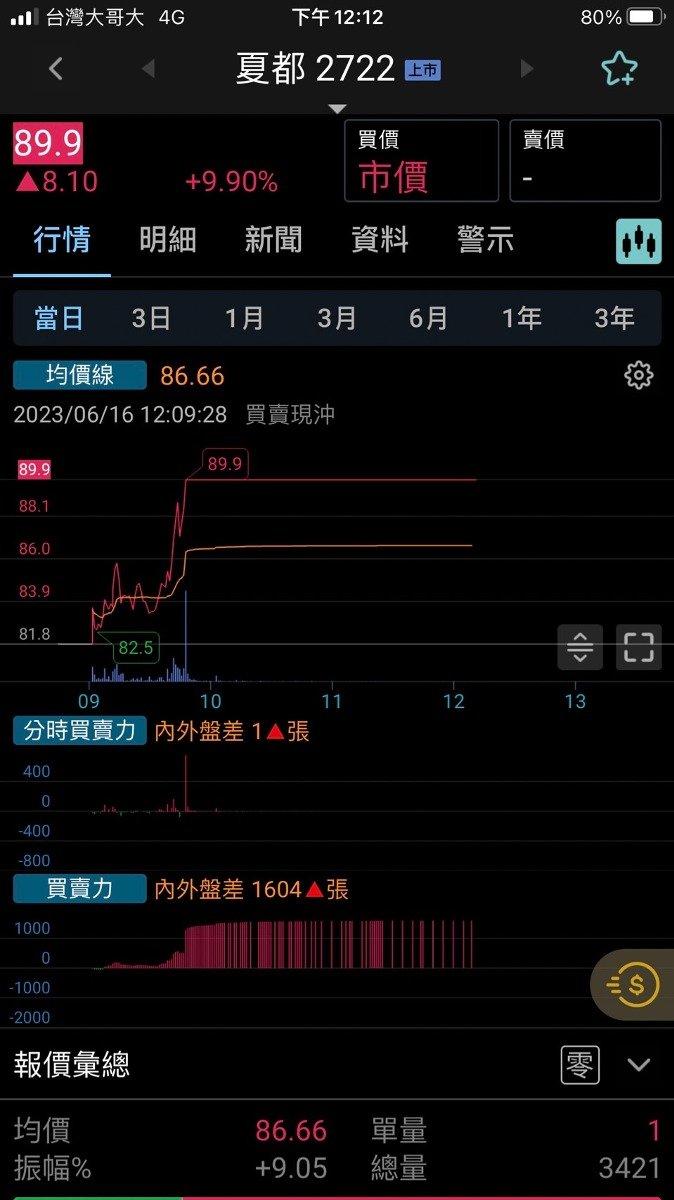Show previous stock with left triangle arrow
The image size is (674, 1200).
point(148,69)
